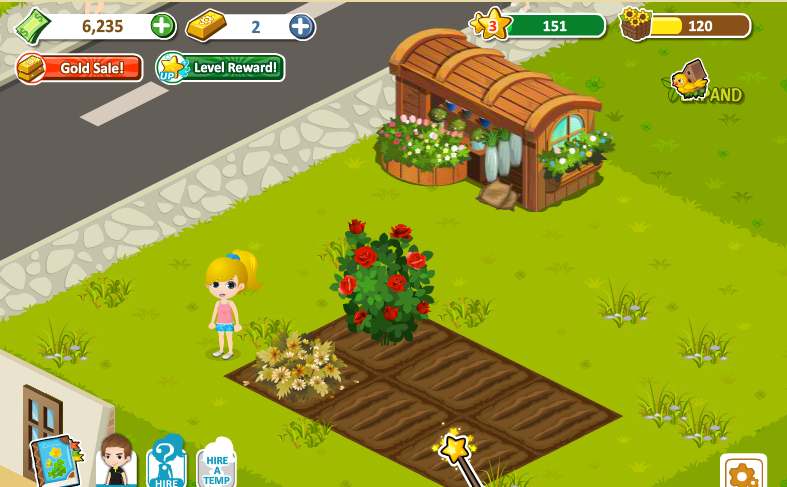Screen dimensions: 787x487
Task: Open the Gold Sale offer
Action: point(81,68)
